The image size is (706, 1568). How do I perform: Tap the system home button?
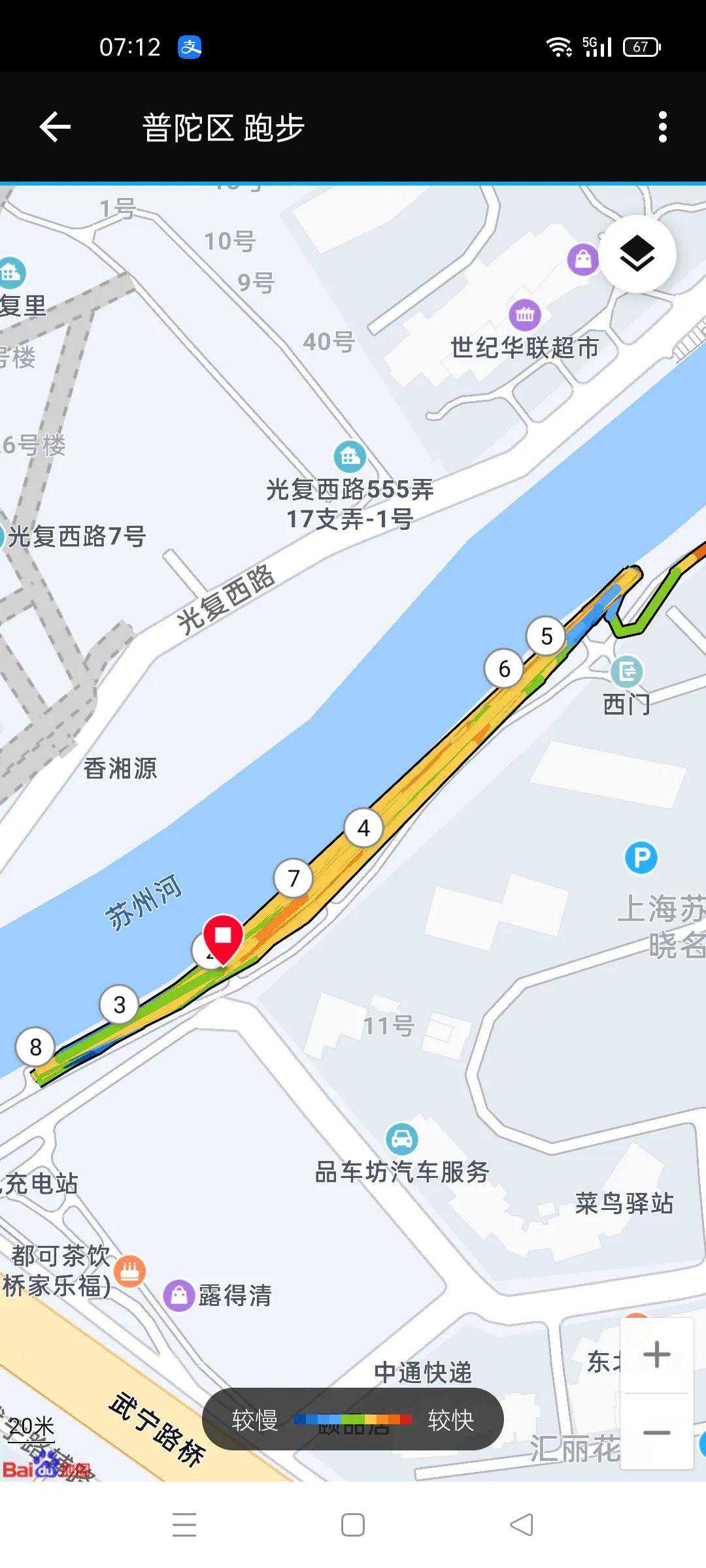[353, 1525]
